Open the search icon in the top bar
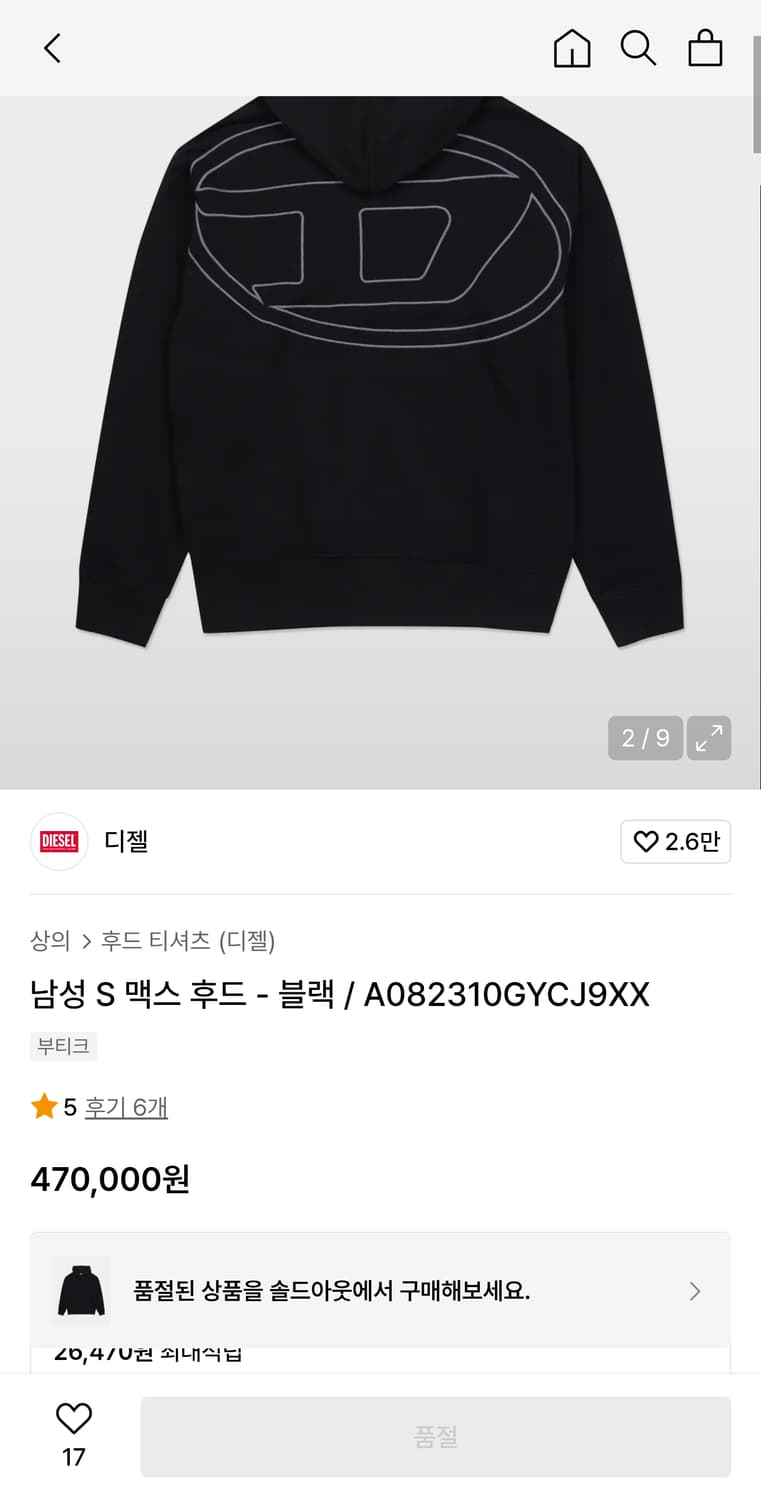This screenshot has height=1500, width=761. [x=638, y=47]
